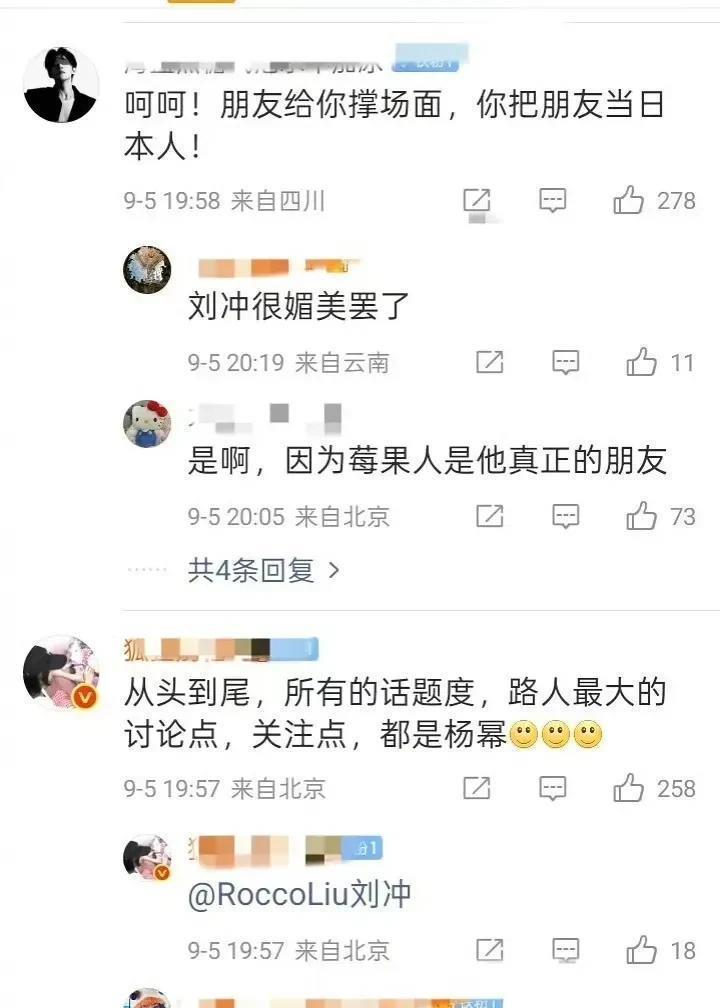Share the 朋友给你撑场面 comment
Screen dimensions: 720x1008
pos(477,201)
